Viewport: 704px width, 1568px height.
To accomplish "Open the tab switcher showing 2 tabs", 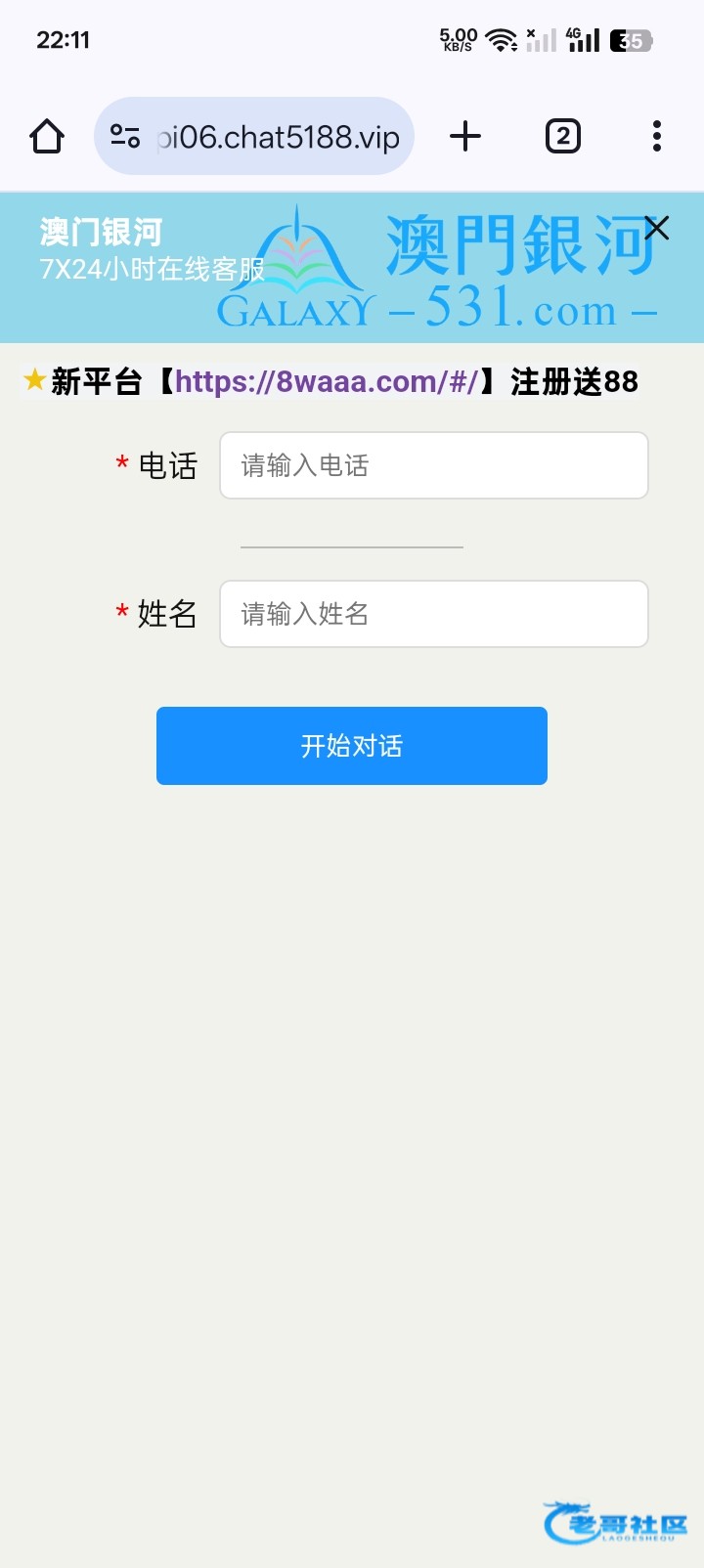I will tap(562, 137).
